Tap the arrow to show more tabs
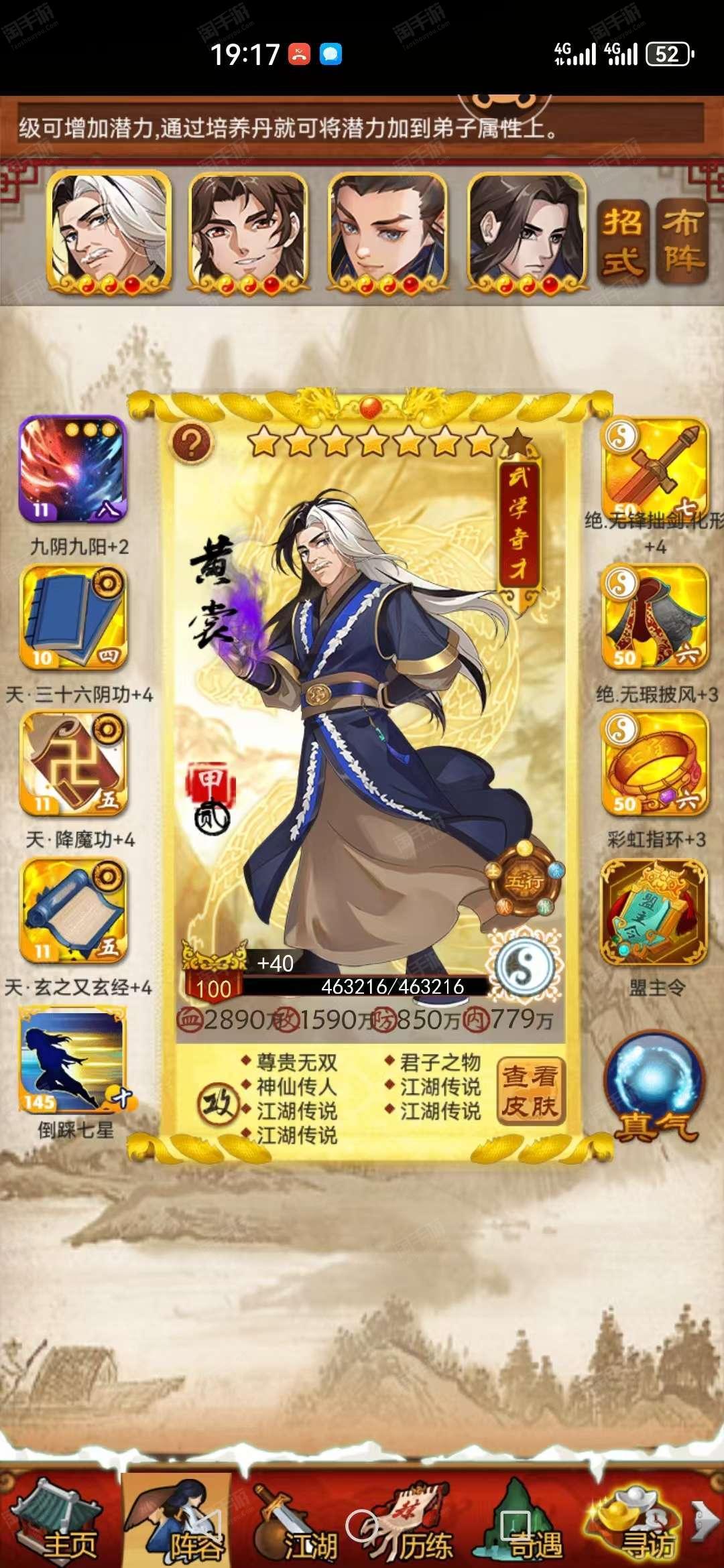This screenshot has height=1568, width=724. [x=705, y=1521]
